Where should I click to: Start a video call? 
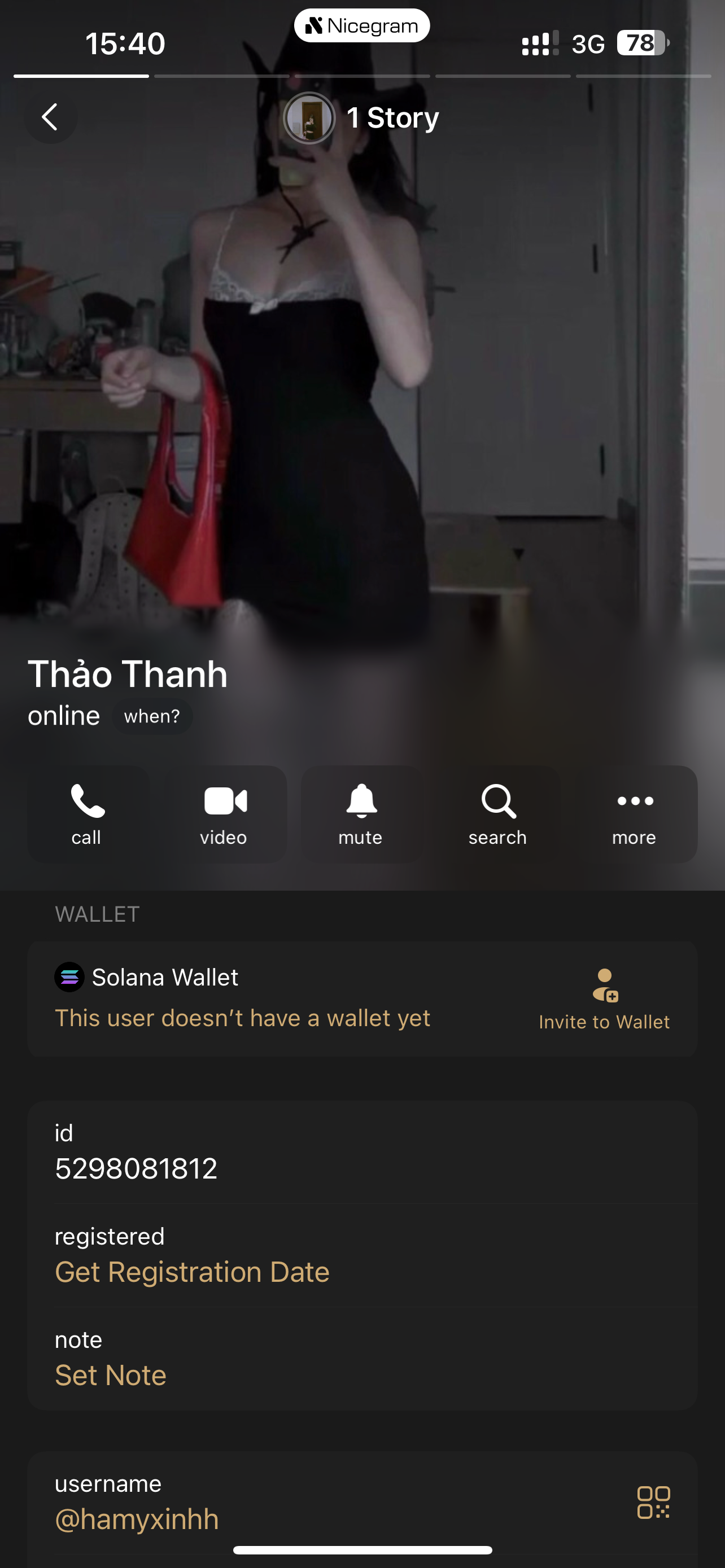point(225,814)
